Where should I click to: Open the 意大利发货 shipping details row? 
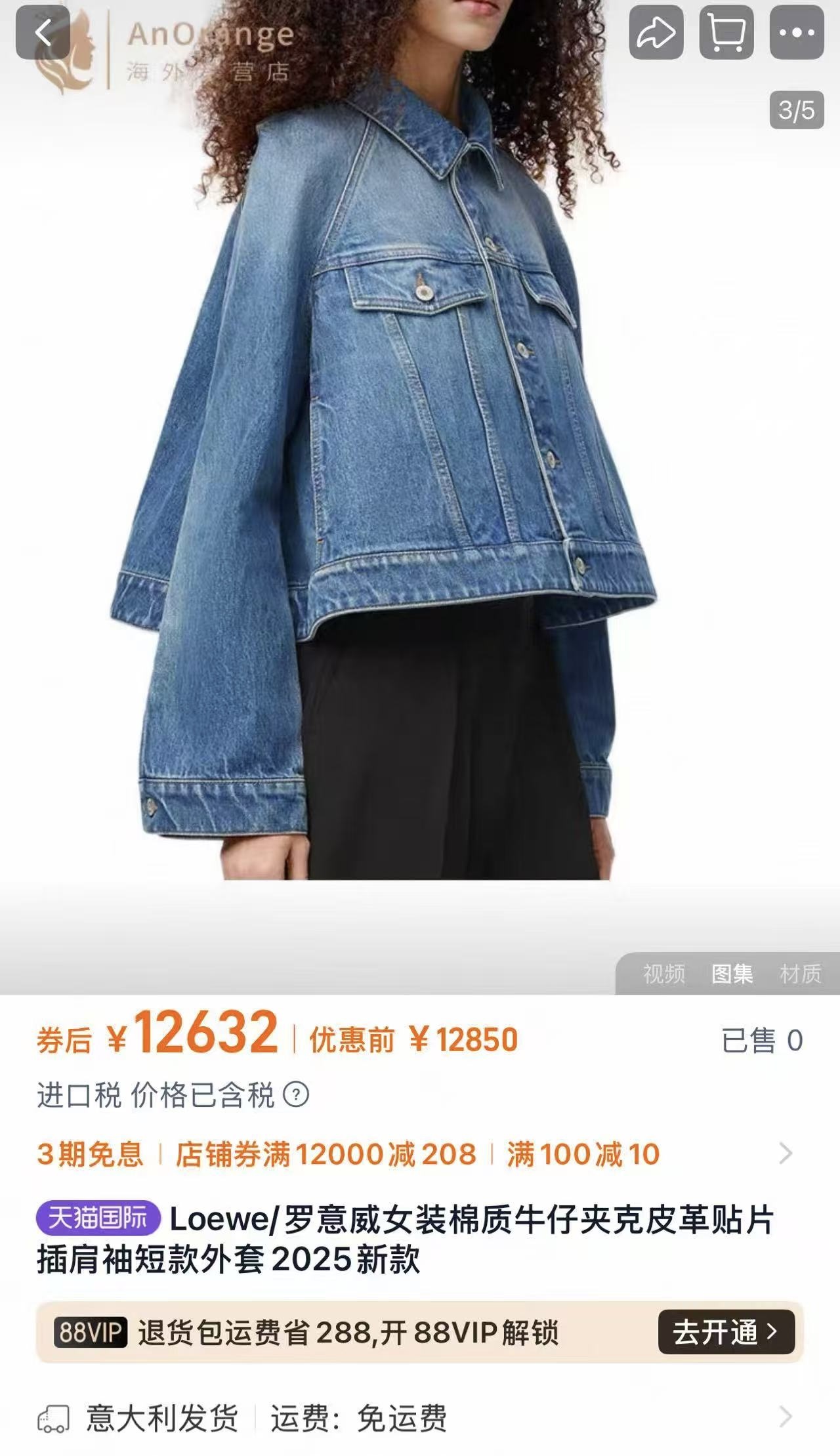click(420, 1418)
